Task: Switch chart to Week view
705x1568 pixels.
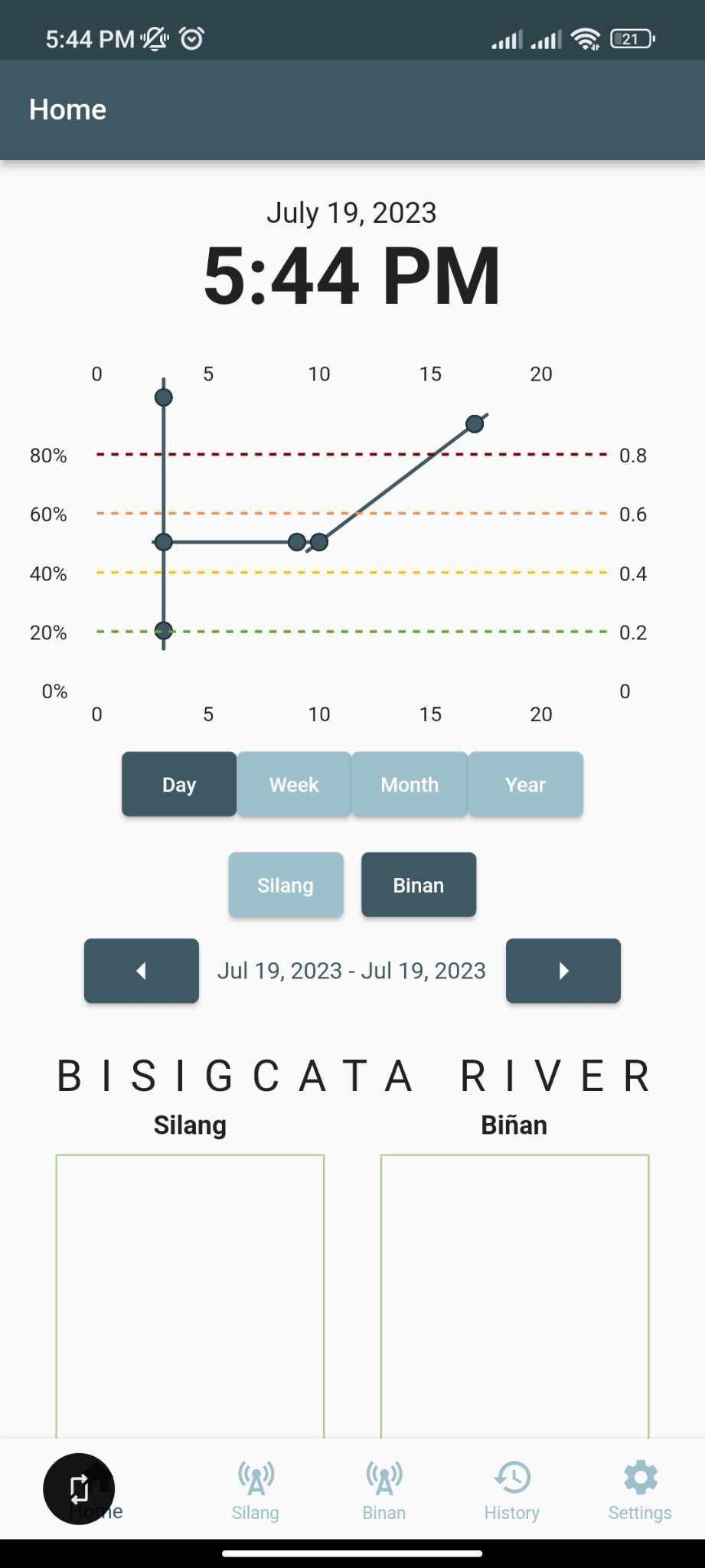Action: coord(294,784)
